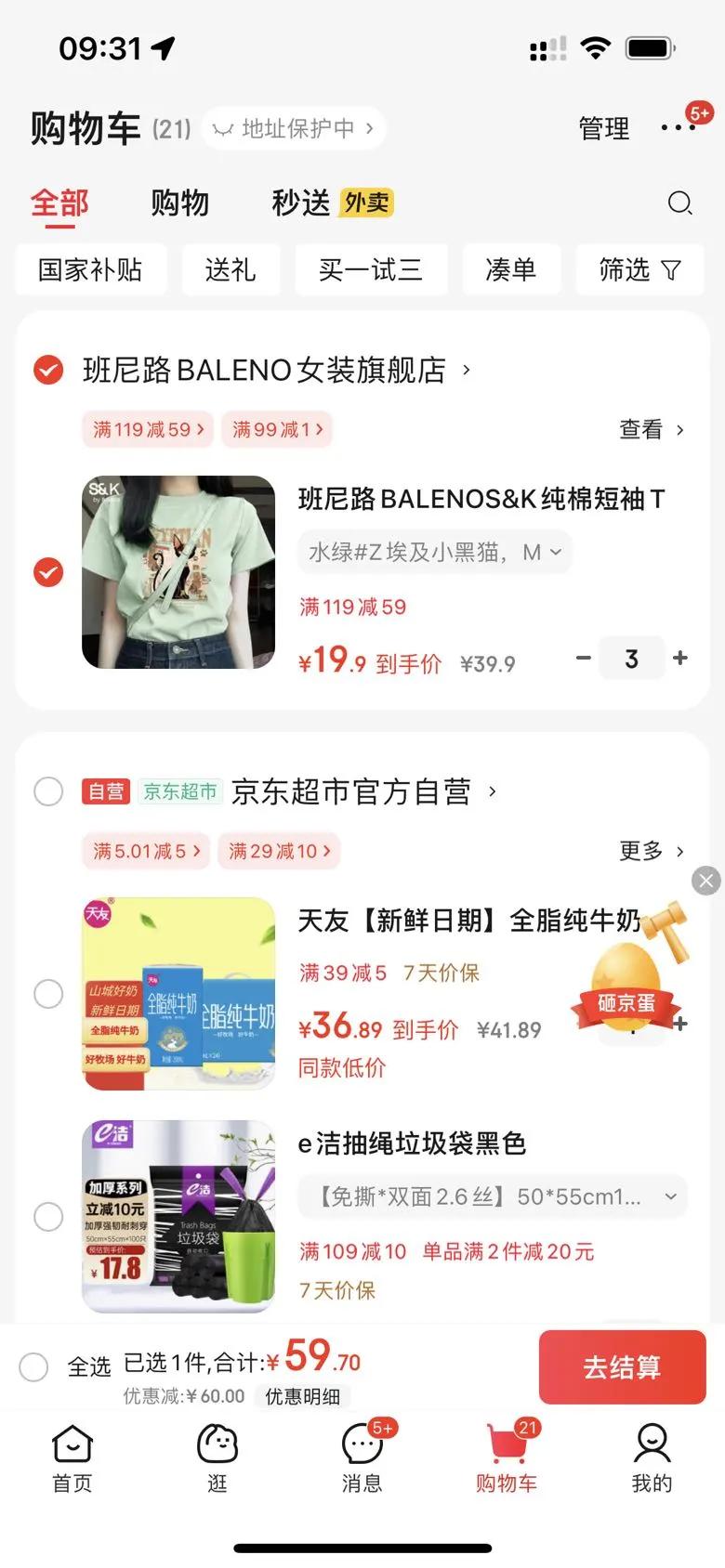Uncheck the BALENO T-shirt item

pos(48,572)
